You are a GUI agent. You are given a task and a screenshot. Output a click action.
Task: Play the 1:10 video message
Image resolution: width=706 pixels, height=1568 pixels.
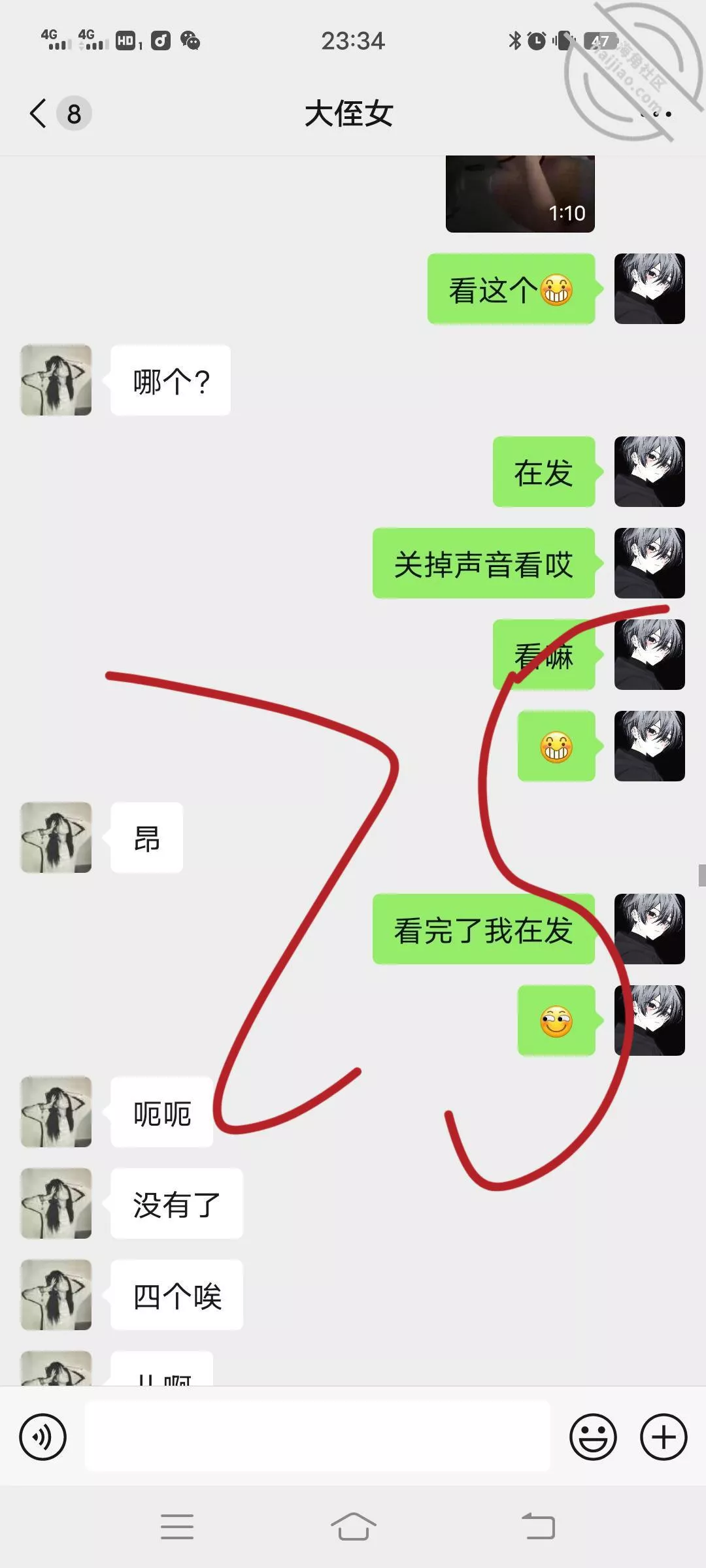point(520,195)
